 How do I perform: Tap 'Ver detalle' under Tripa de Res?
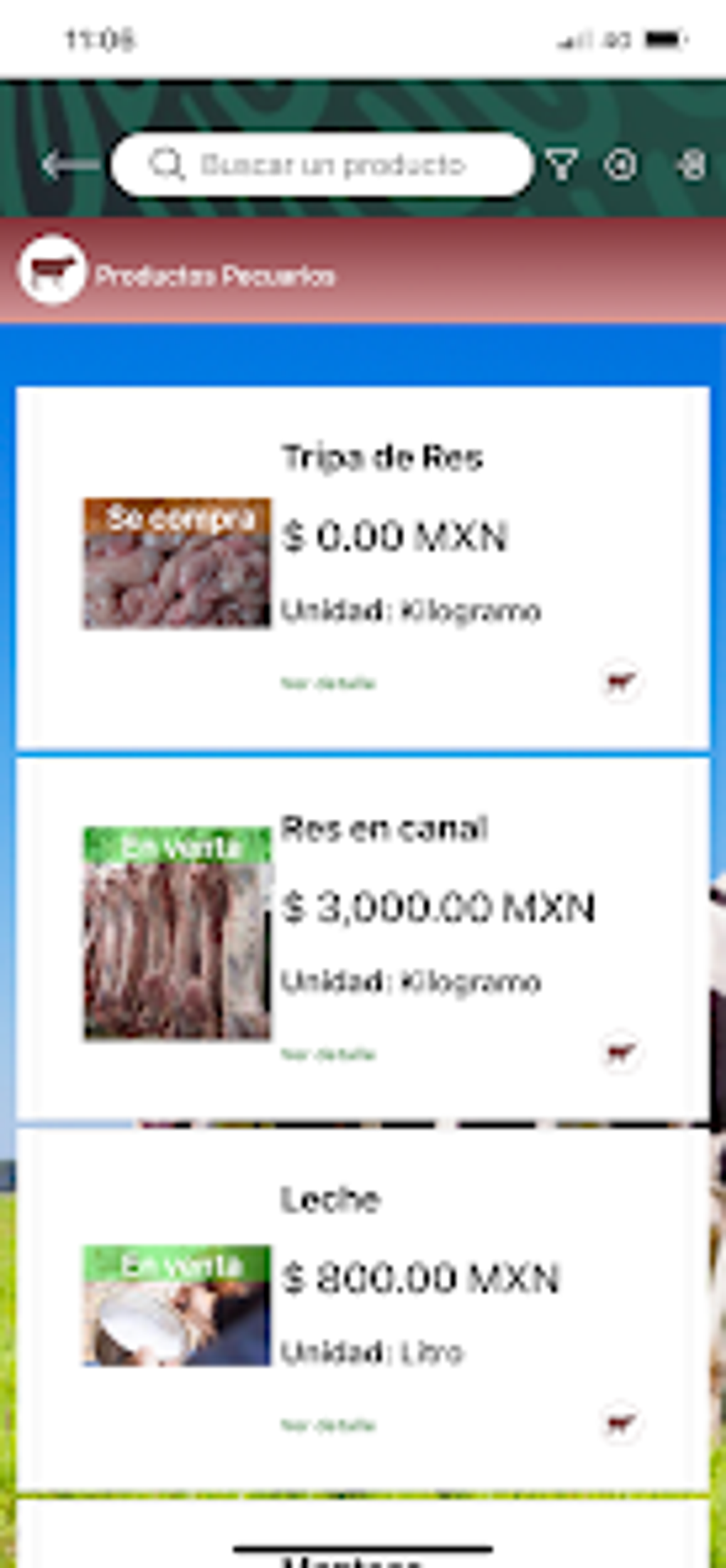(328, 684)
